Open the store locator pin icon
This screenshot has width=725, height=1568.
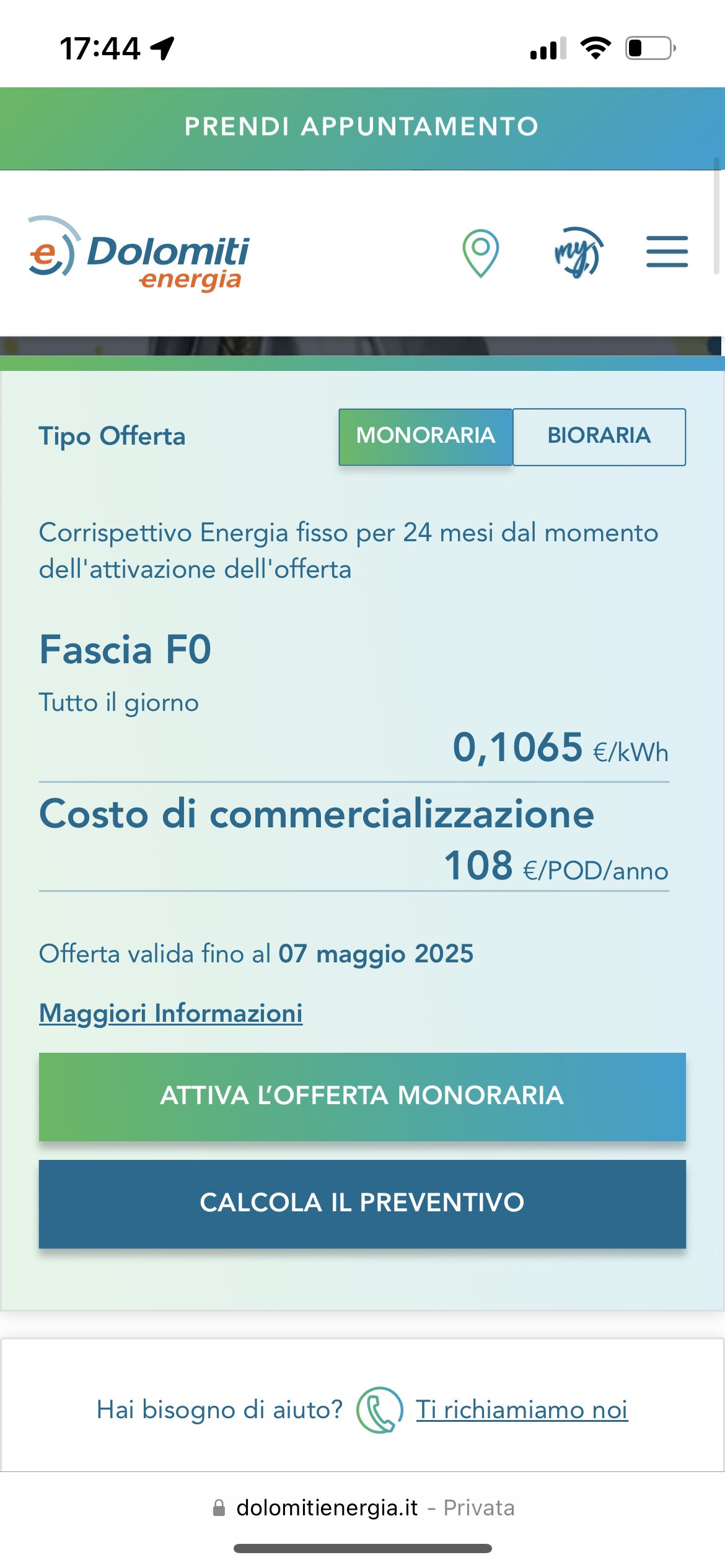click(480, 253)
